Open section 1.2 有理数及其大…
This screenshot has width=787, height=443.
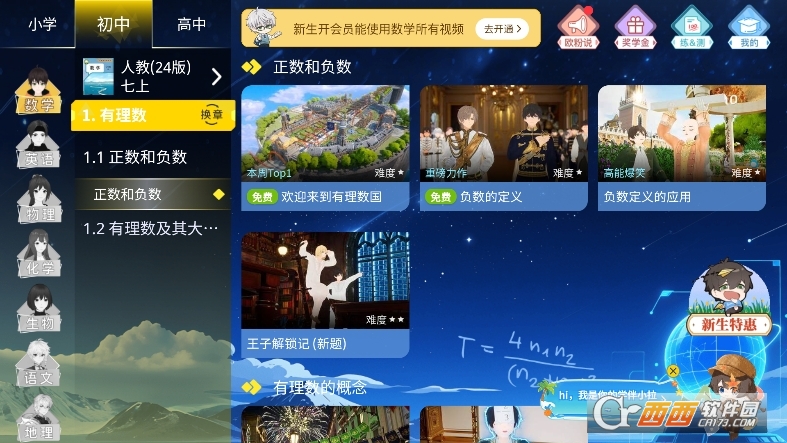150,228
